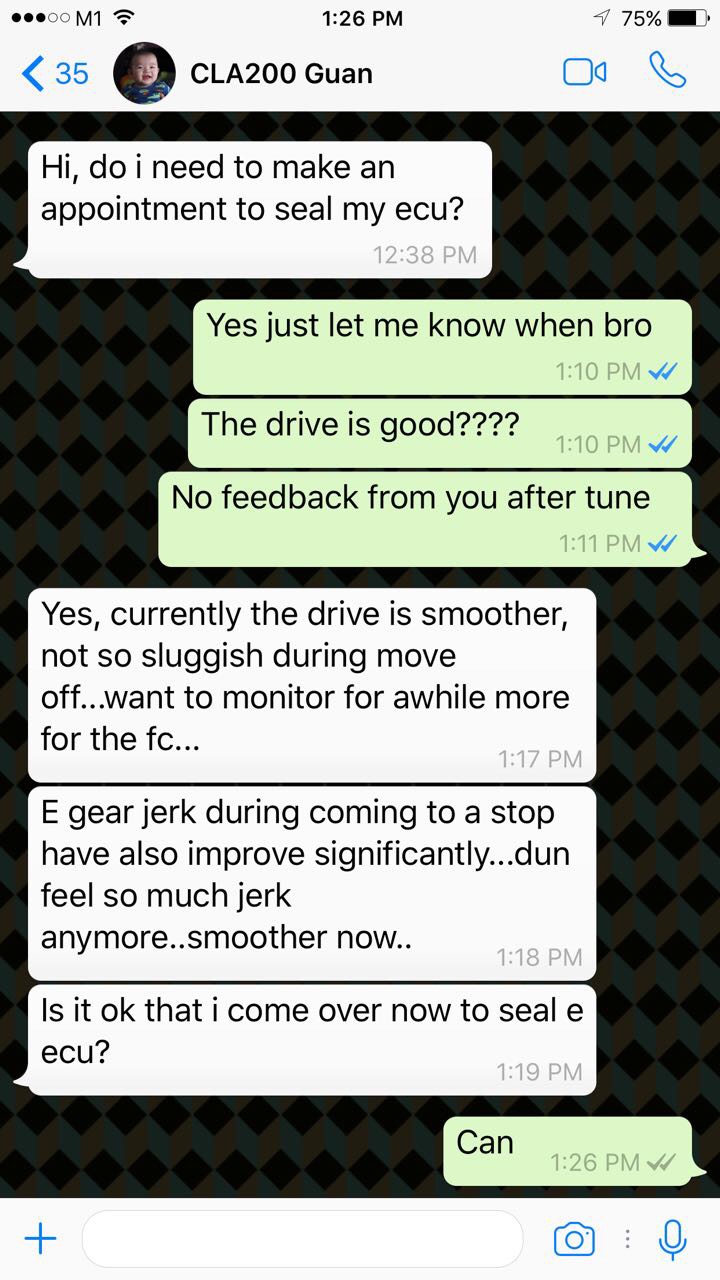Open the camera to send a photo
The image size is (720, 1280).
[574, 1240]
